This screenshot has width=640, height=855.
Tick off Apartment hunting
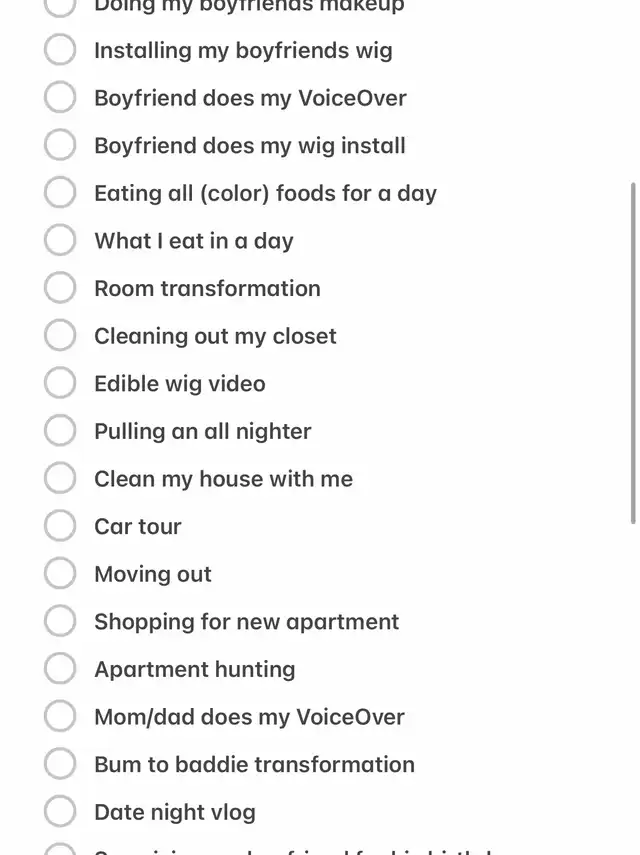[60, 669]
